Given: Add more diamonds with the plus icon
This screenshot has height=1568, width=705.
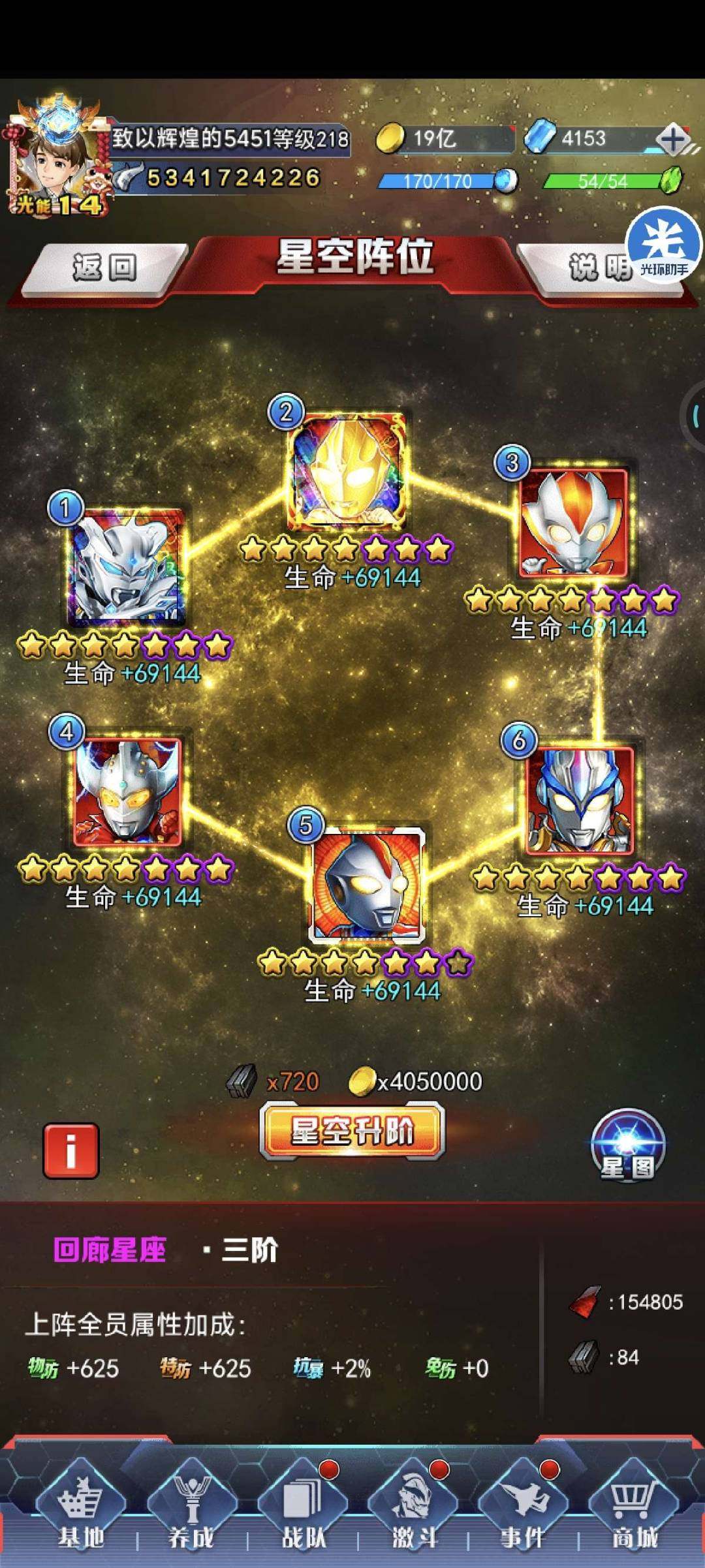Looking at the screenshot, I should [673, 139].
